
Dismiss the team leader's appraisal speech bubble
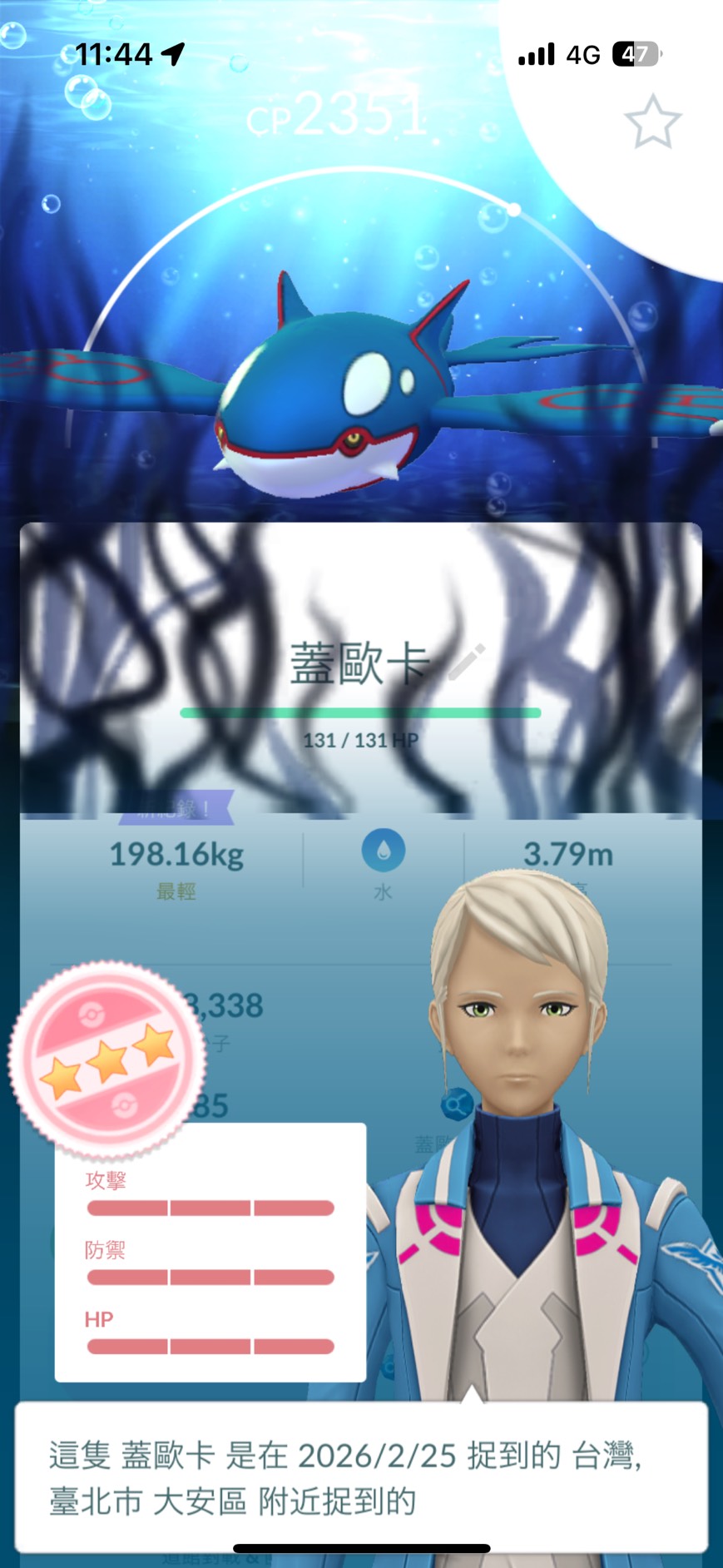point(361,1476)
